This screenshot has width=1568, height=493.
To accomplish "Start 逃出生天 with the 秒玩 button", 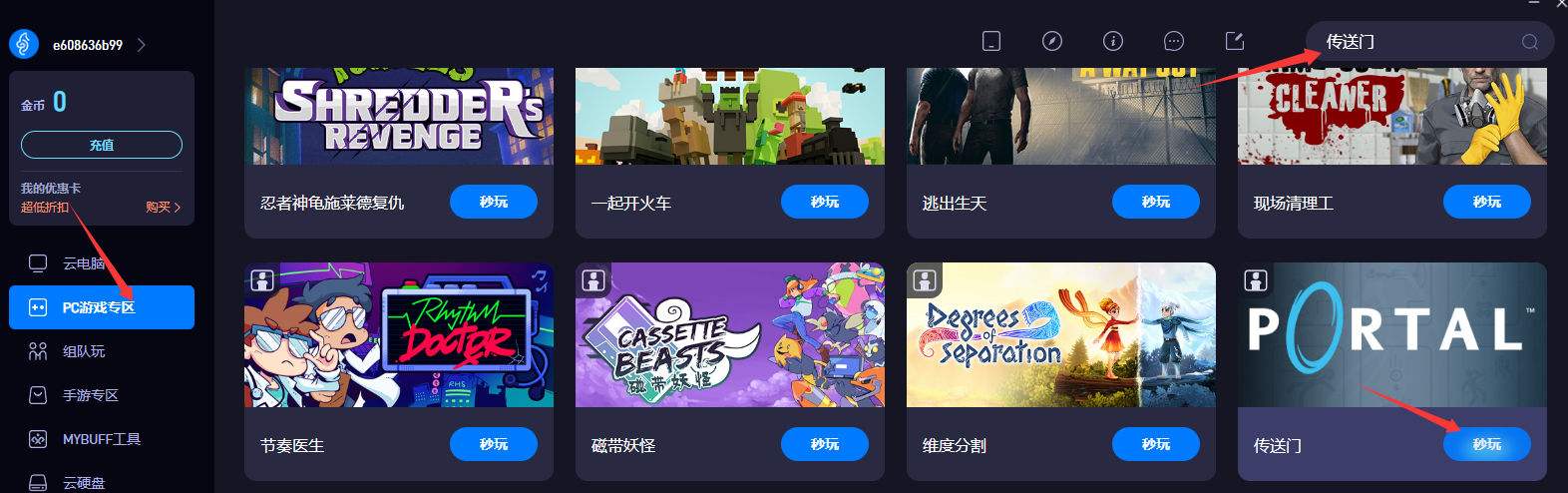I will 1155,202.
